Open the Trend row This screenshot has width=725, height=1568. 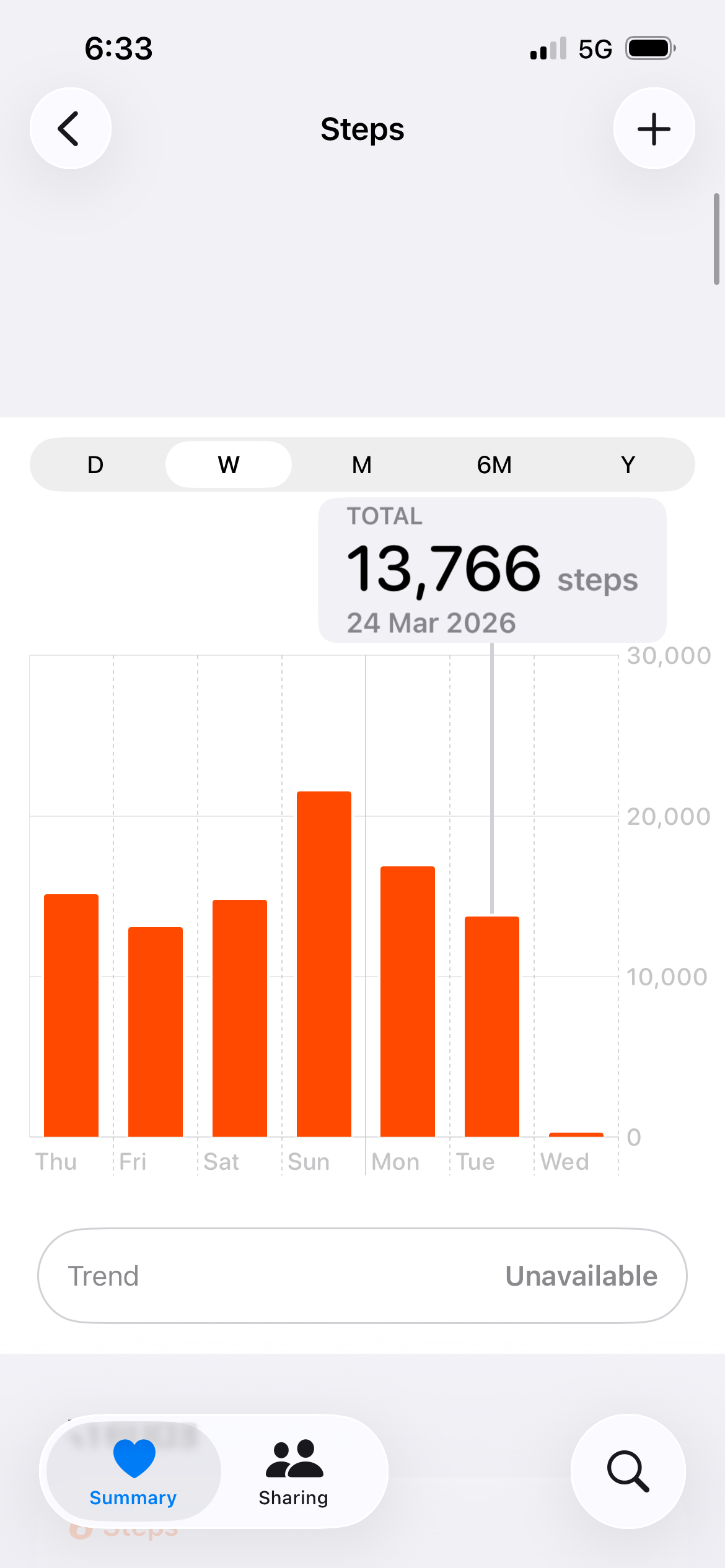[x=362, y=1276]
